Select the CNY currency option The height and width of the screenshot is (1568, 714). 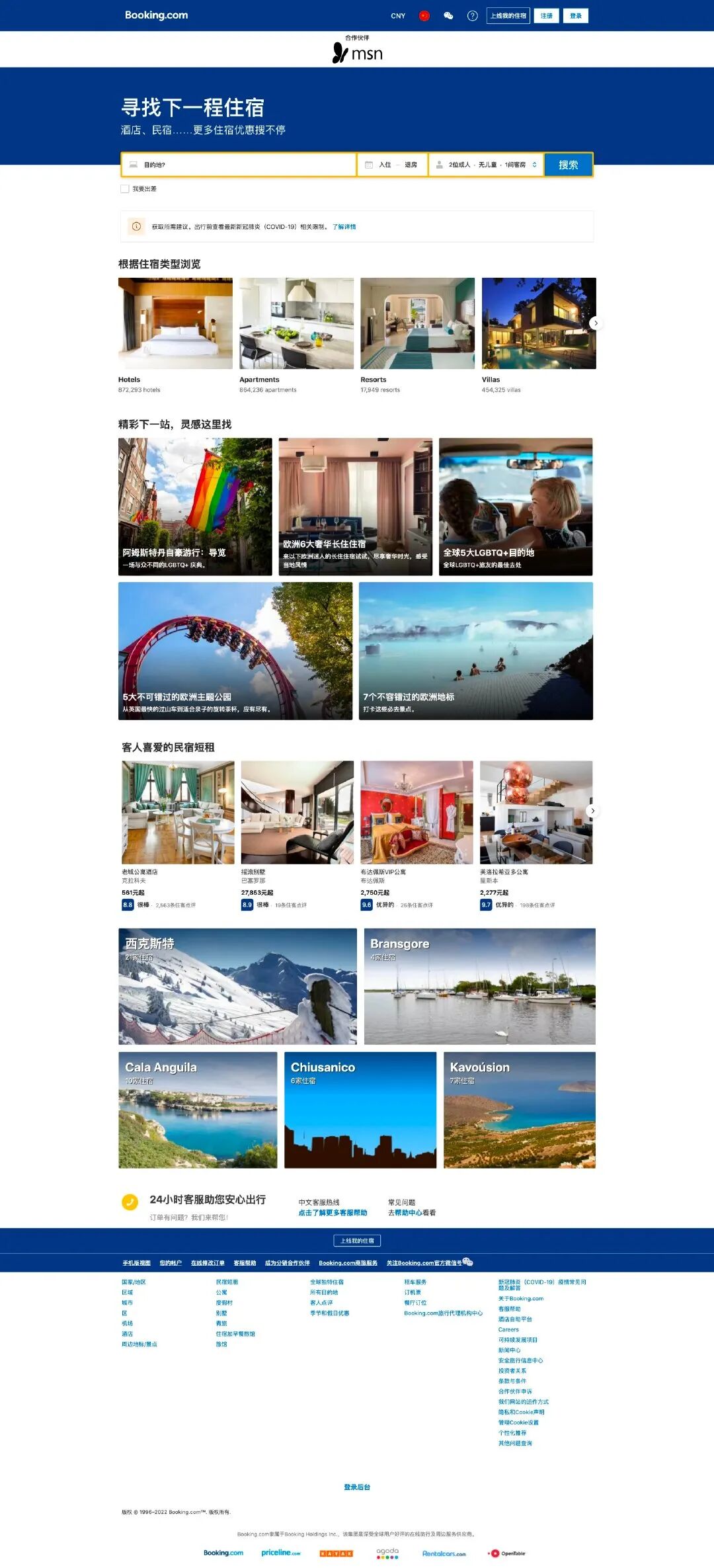pyautogui.click(x=398, y=16)
